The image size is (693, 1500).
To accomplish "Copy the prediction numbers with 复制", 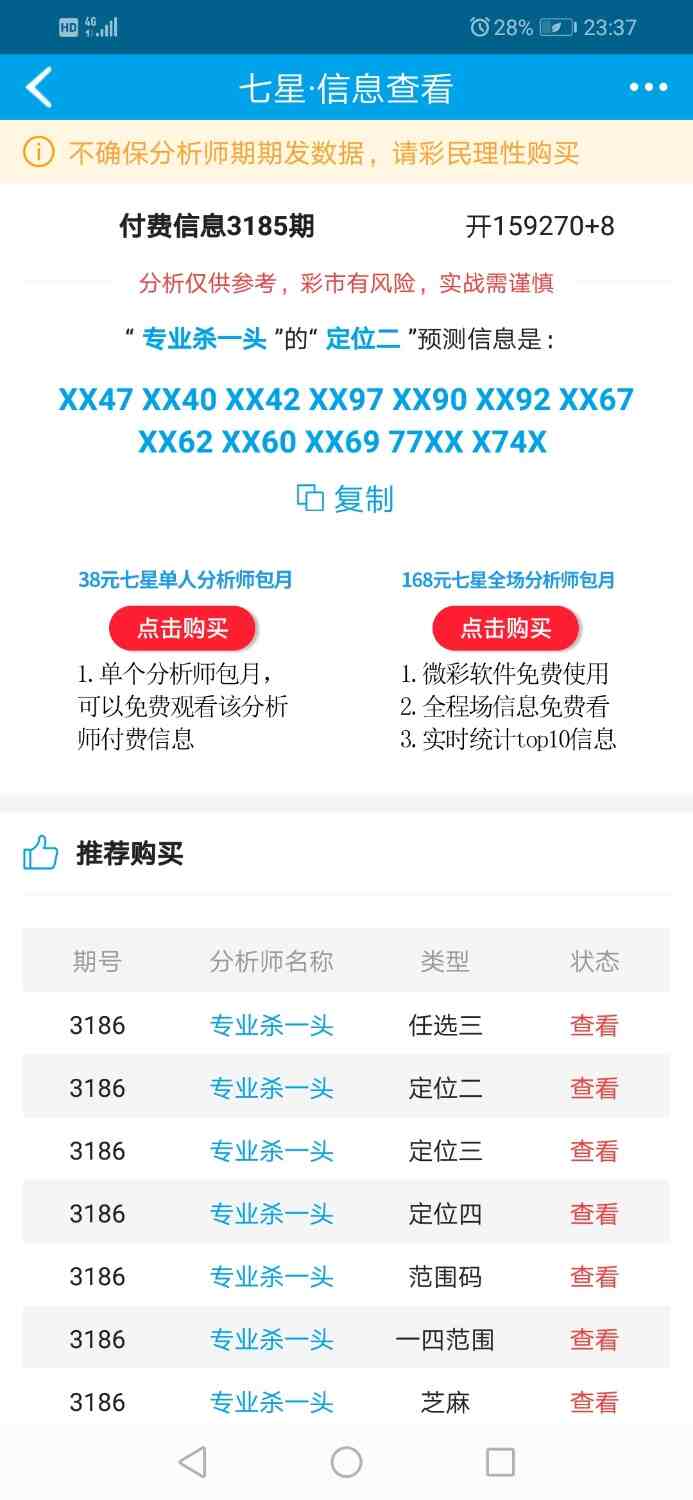I will point(346,498).
